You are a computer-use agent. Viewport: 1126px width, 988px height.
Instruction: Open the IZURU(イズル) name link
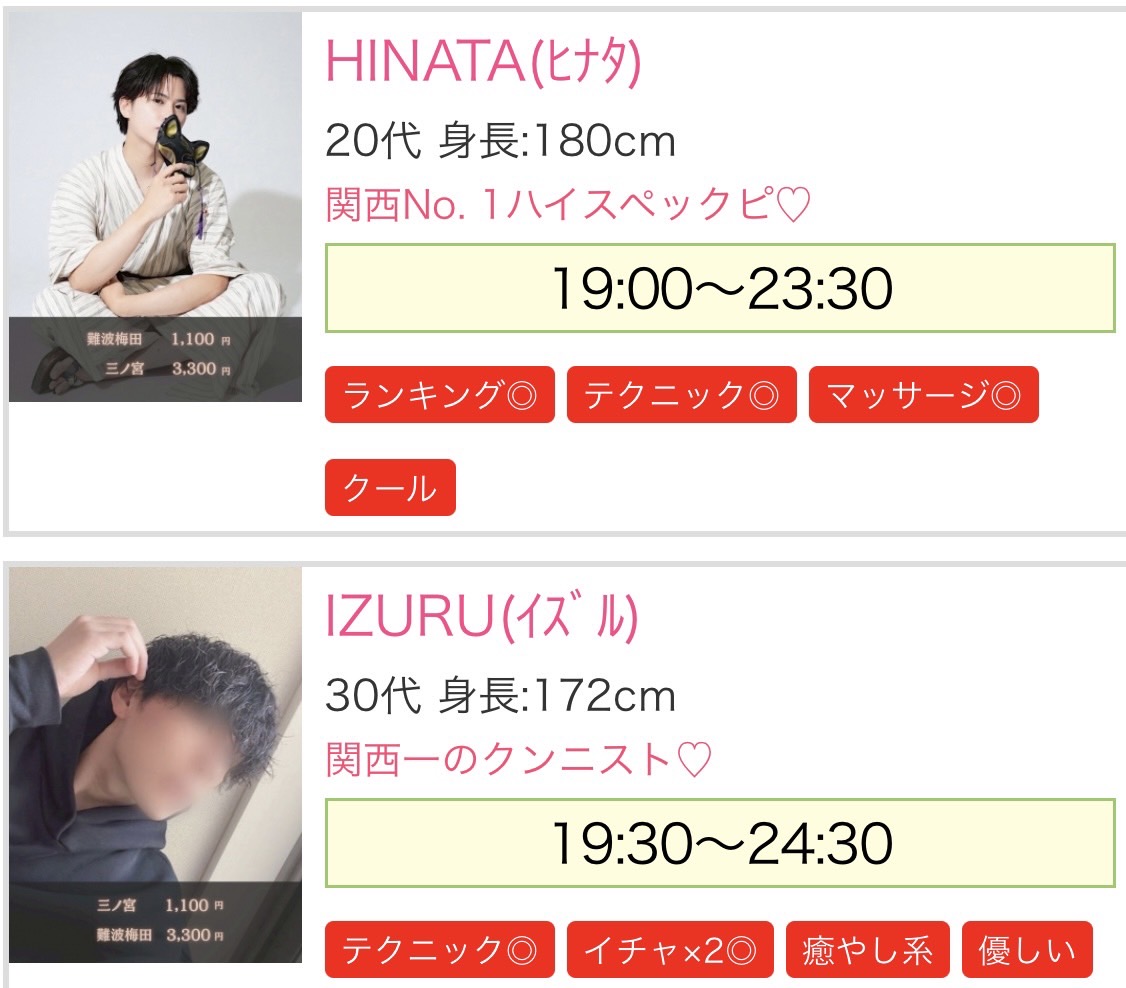click(481, 618)
